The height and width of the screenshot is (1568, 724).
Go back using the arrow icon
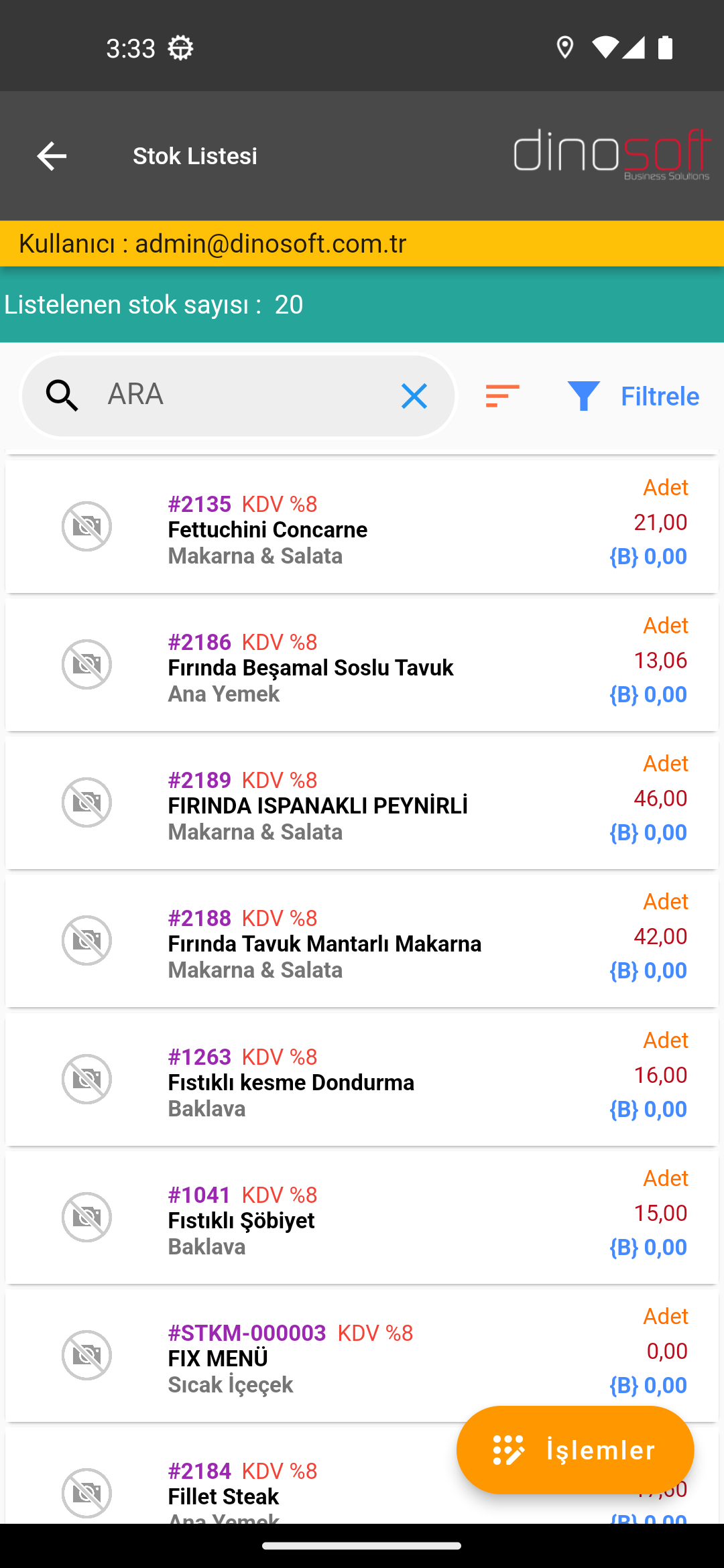click(52, 156)
